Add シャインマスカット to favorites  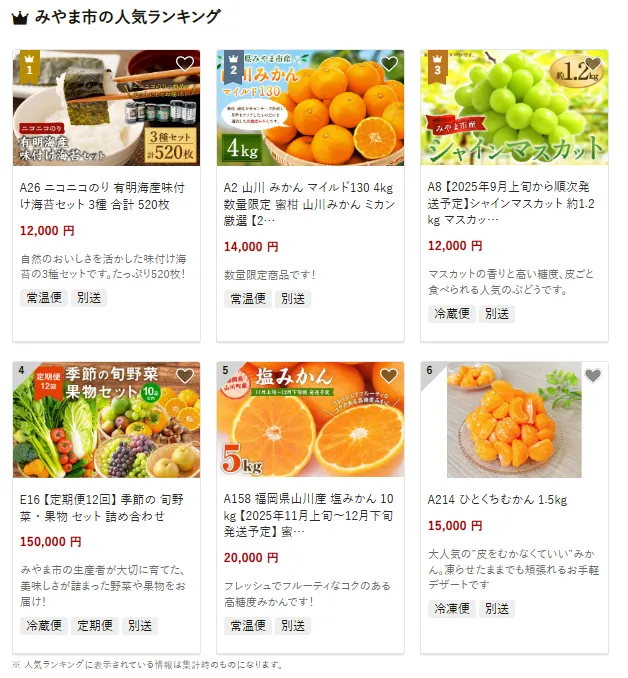593,64
